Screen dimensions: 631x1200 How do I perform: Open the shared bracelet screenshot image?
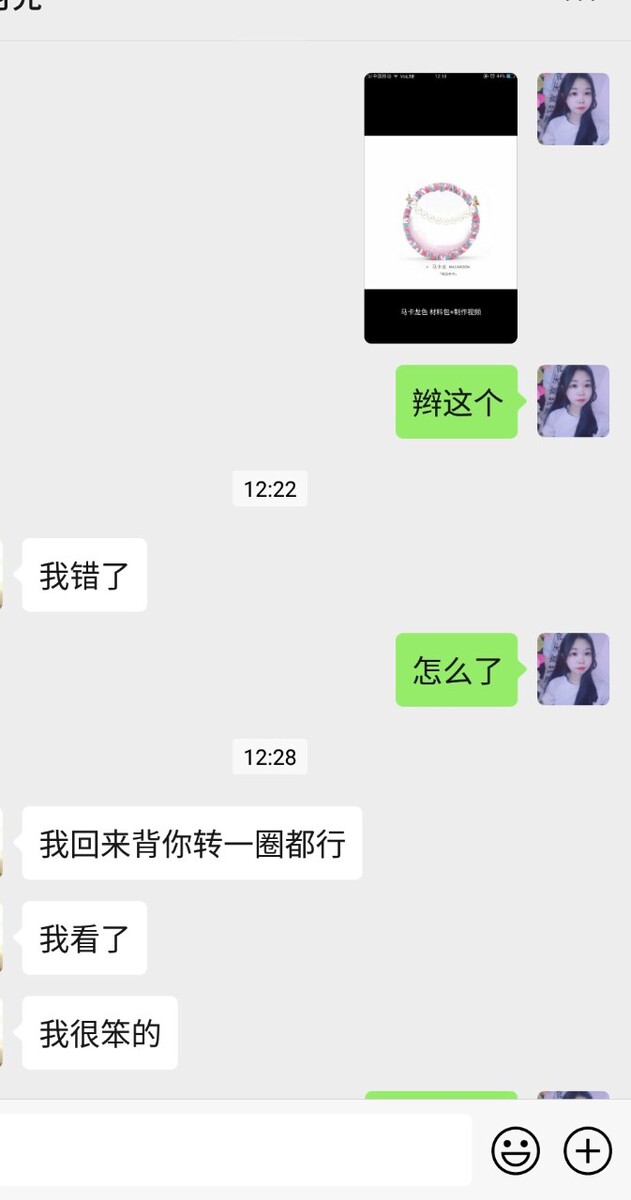pyautogui.click(x=440, y=208)
